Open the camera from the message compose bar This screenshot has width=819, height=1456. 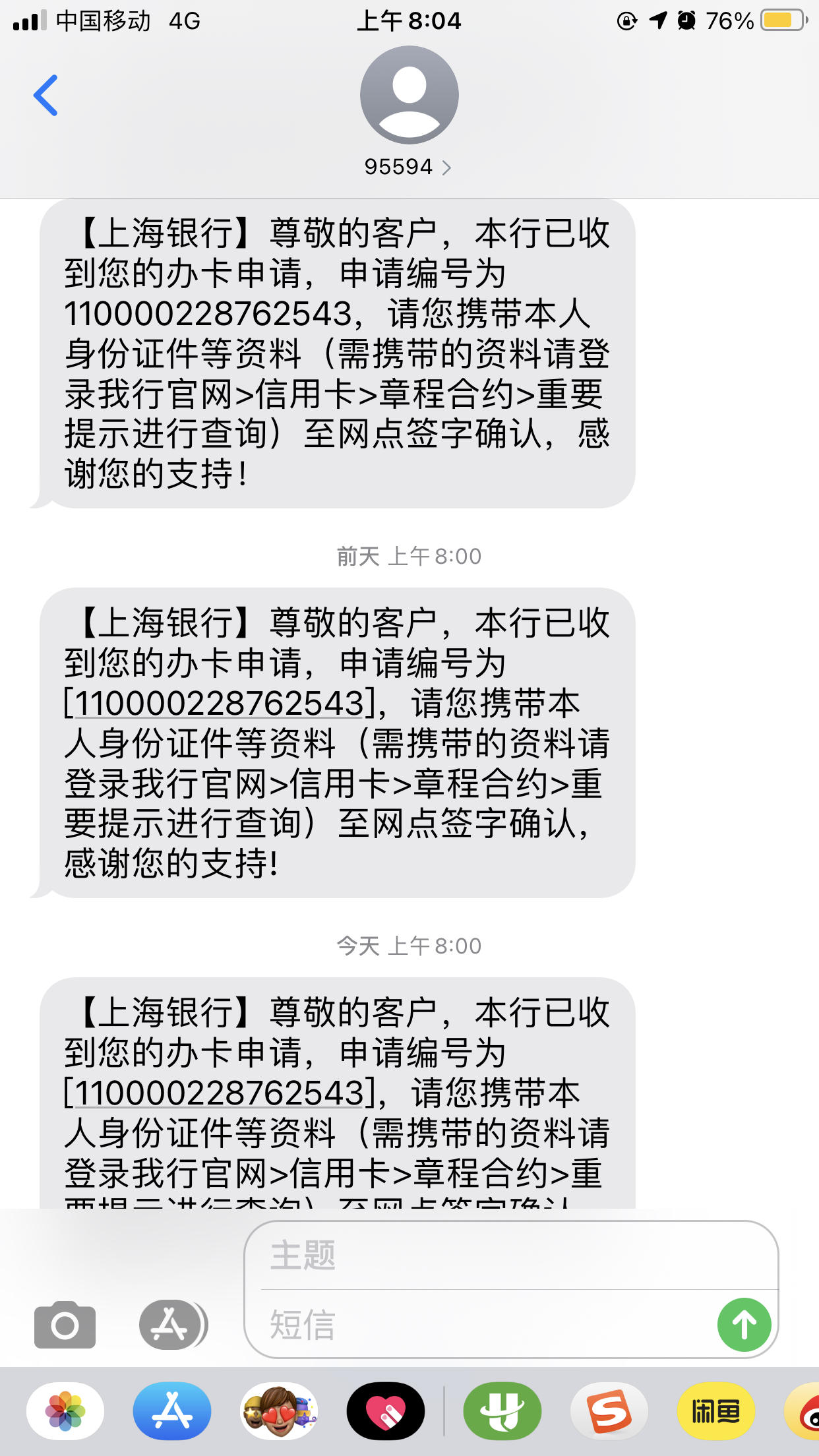coord(64,1323)
